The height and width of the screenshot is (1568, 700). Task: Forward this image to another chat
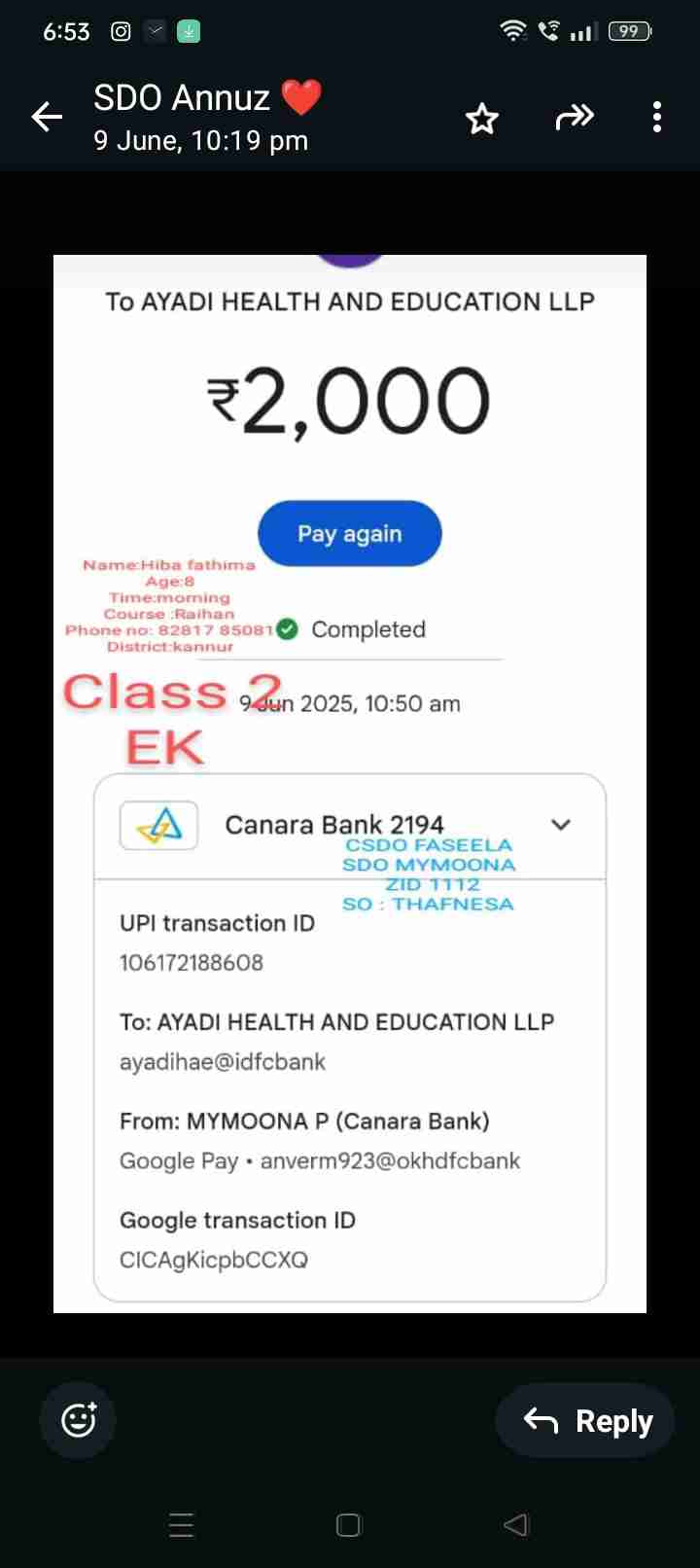574,118
